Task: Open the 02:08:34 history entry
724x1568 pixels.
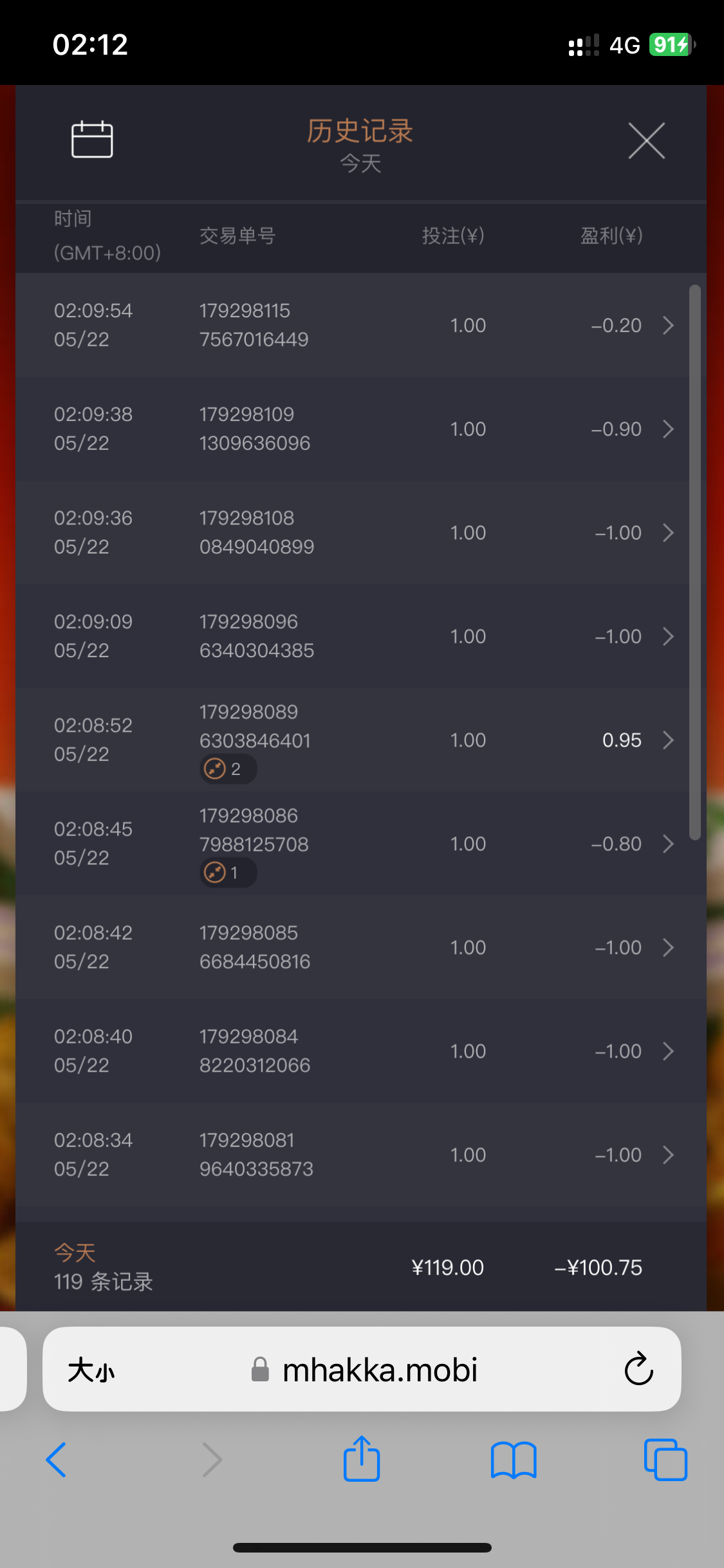Action: pos(360,1154)
